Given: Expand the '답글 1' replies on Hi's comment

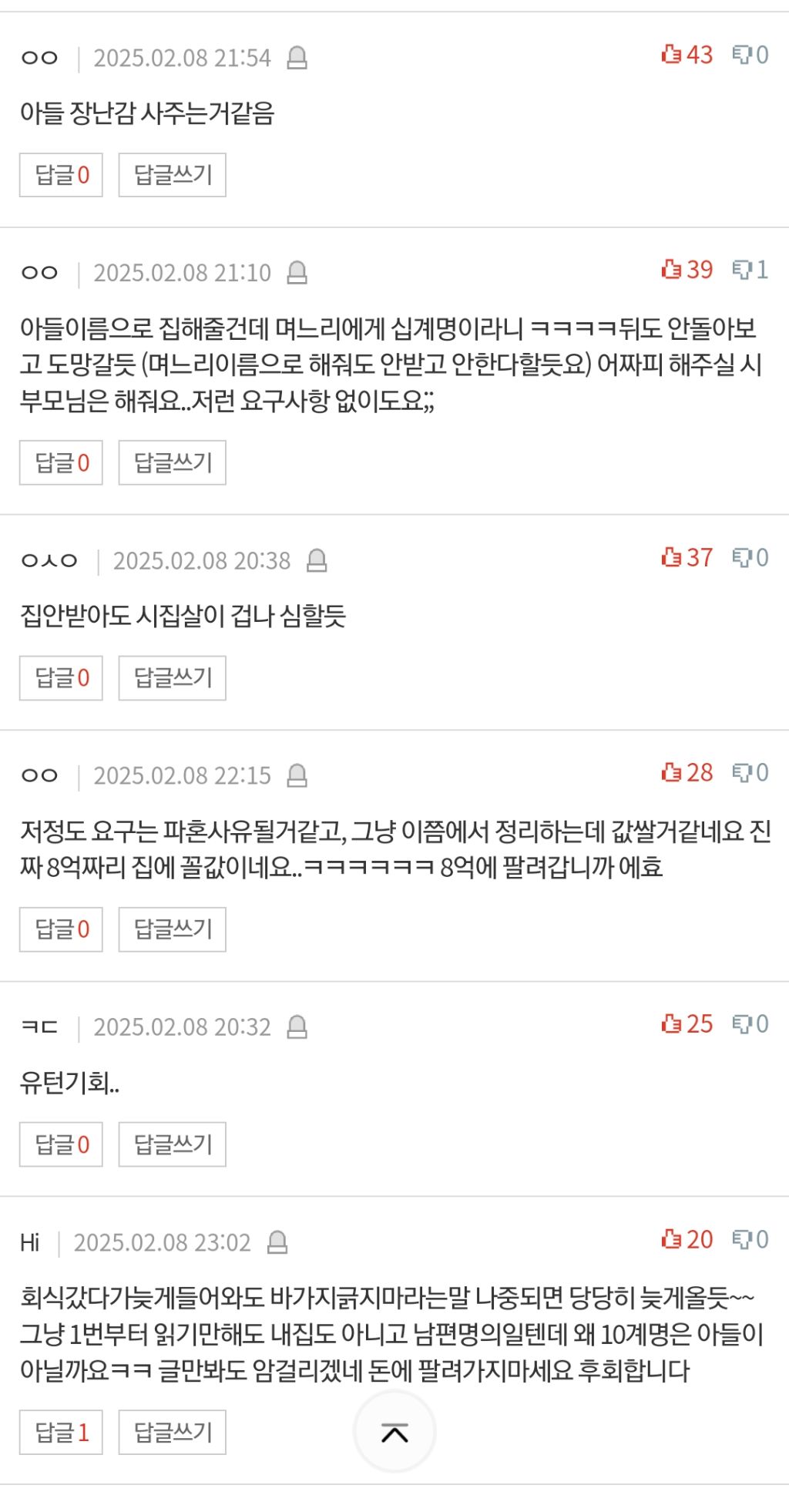Looking at the screenshot, I should (x=61, y=1431).
